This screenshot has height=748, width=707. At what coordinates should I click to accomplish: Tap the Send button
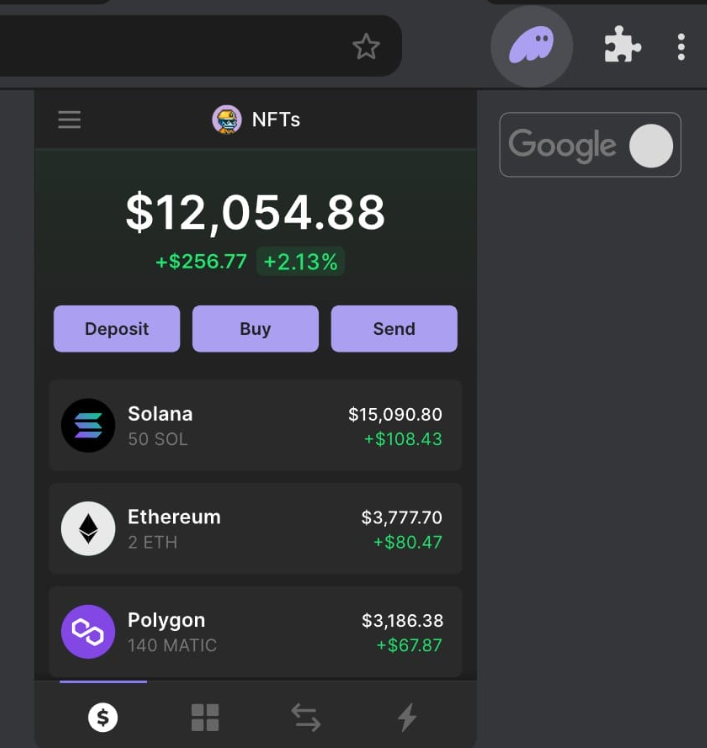pos(394,329)
